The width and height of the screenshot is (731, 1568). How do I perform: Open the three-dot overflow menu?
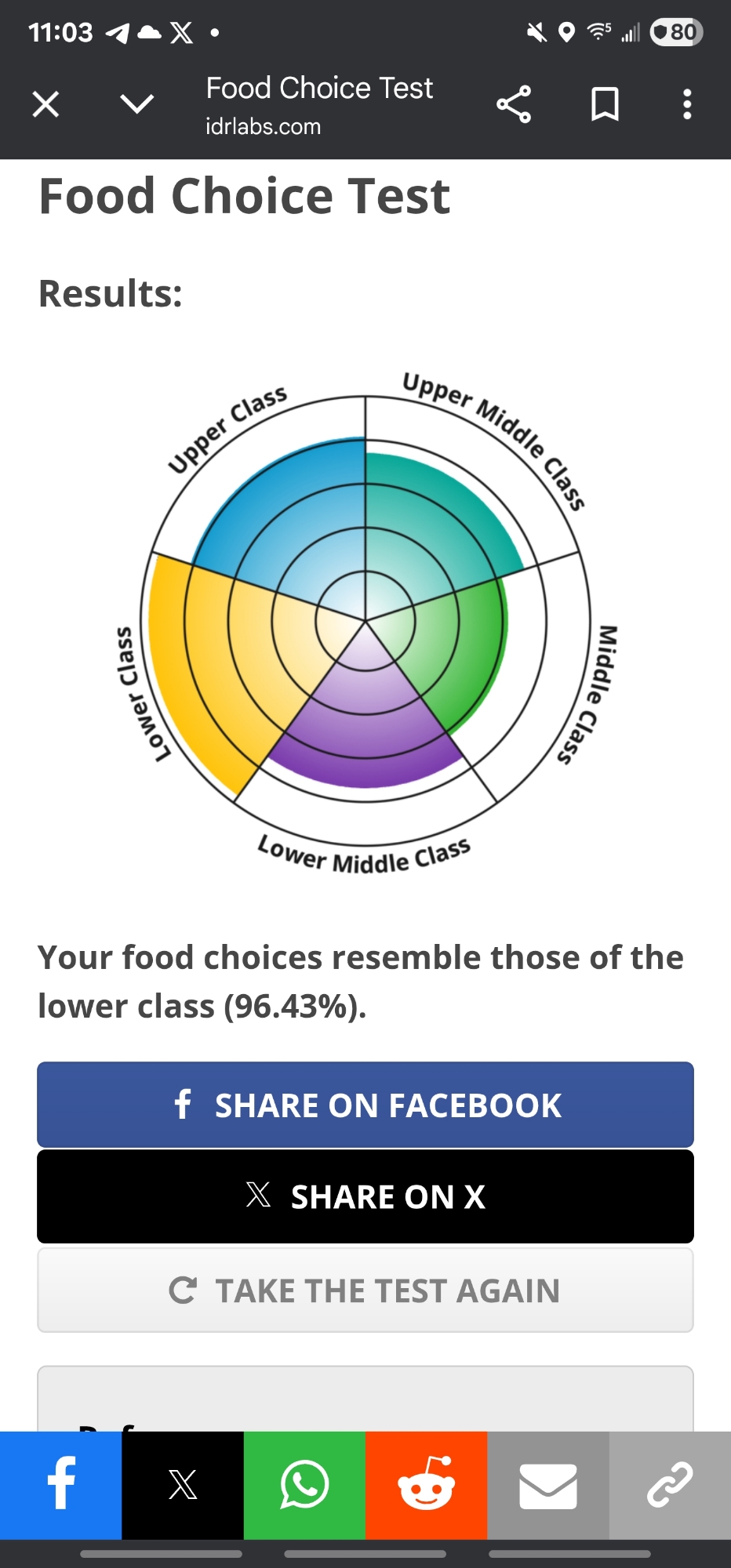[x=687, y=104]
